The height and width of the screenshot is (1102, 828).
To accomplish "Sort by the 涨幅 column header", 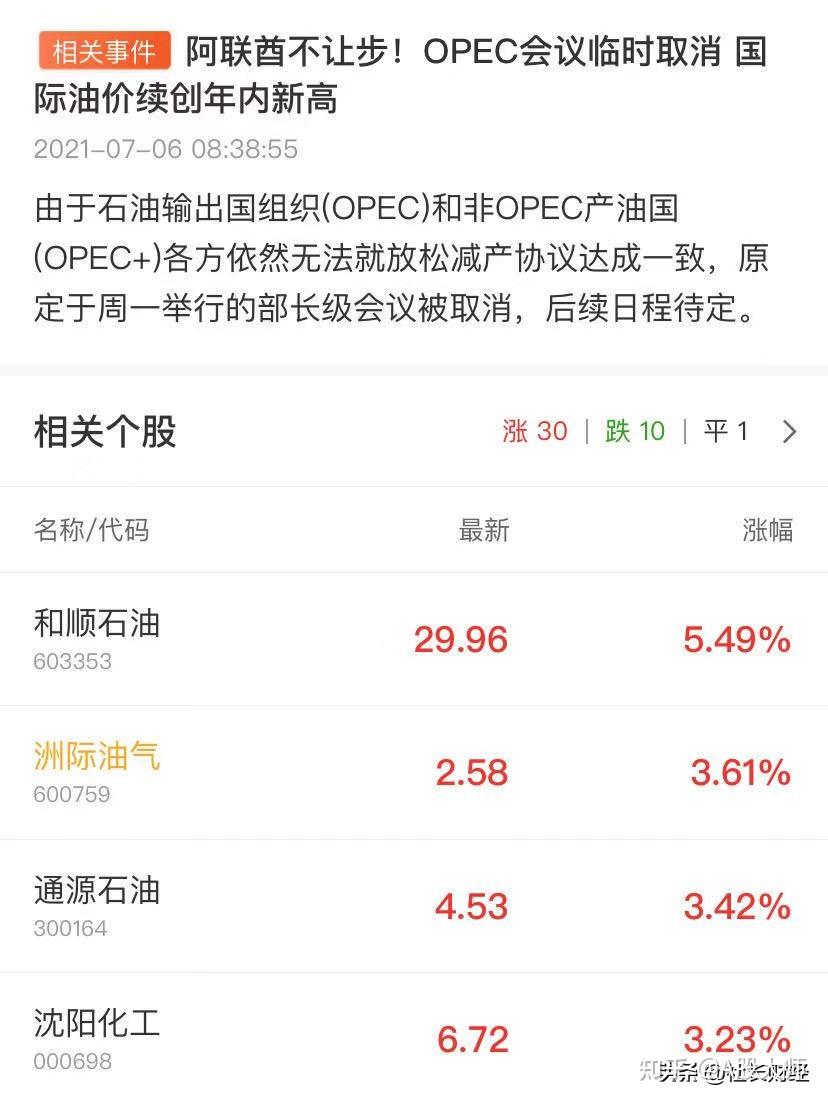I will pyautogui.click(x=766, y=531).
